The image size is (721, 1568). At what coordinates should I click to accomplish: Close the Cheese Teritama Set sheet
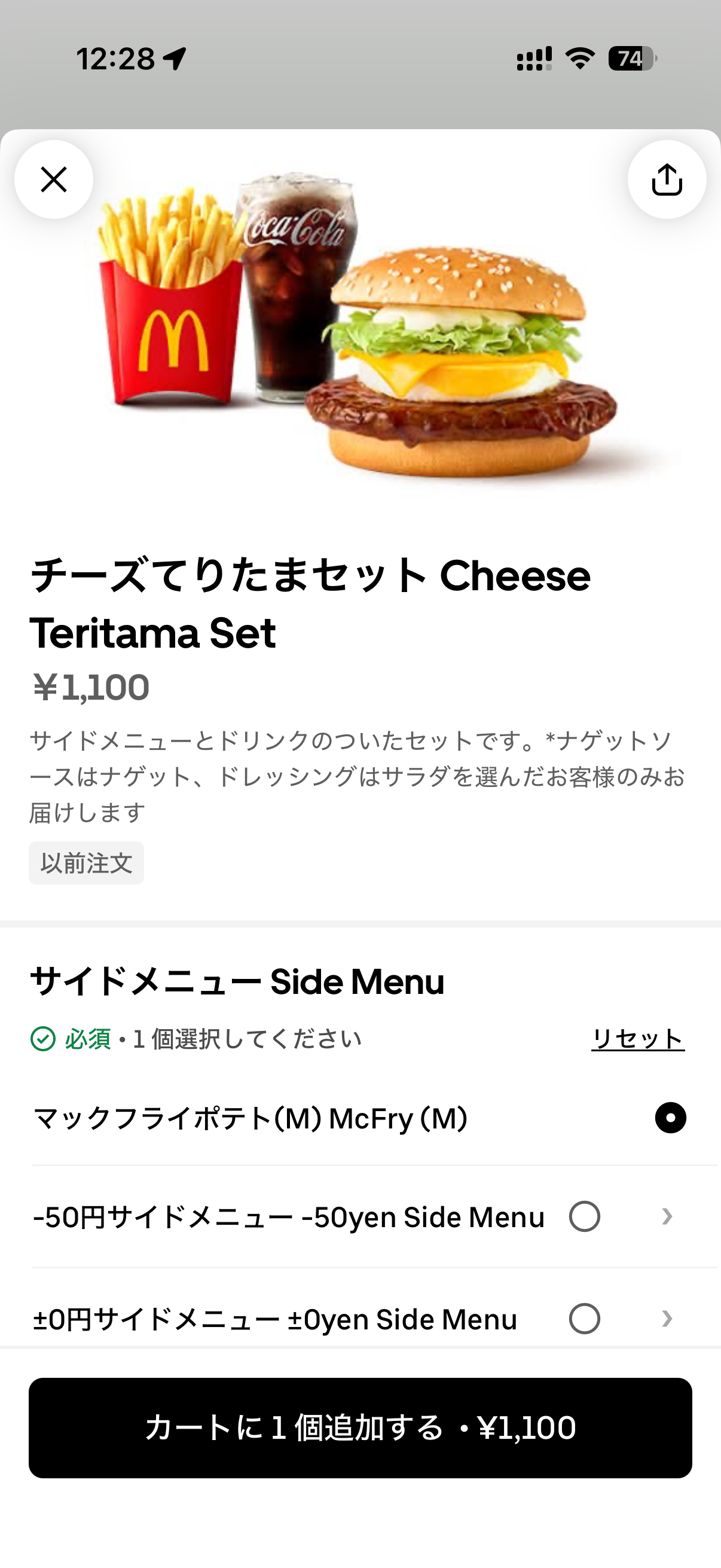pos(54,179)
